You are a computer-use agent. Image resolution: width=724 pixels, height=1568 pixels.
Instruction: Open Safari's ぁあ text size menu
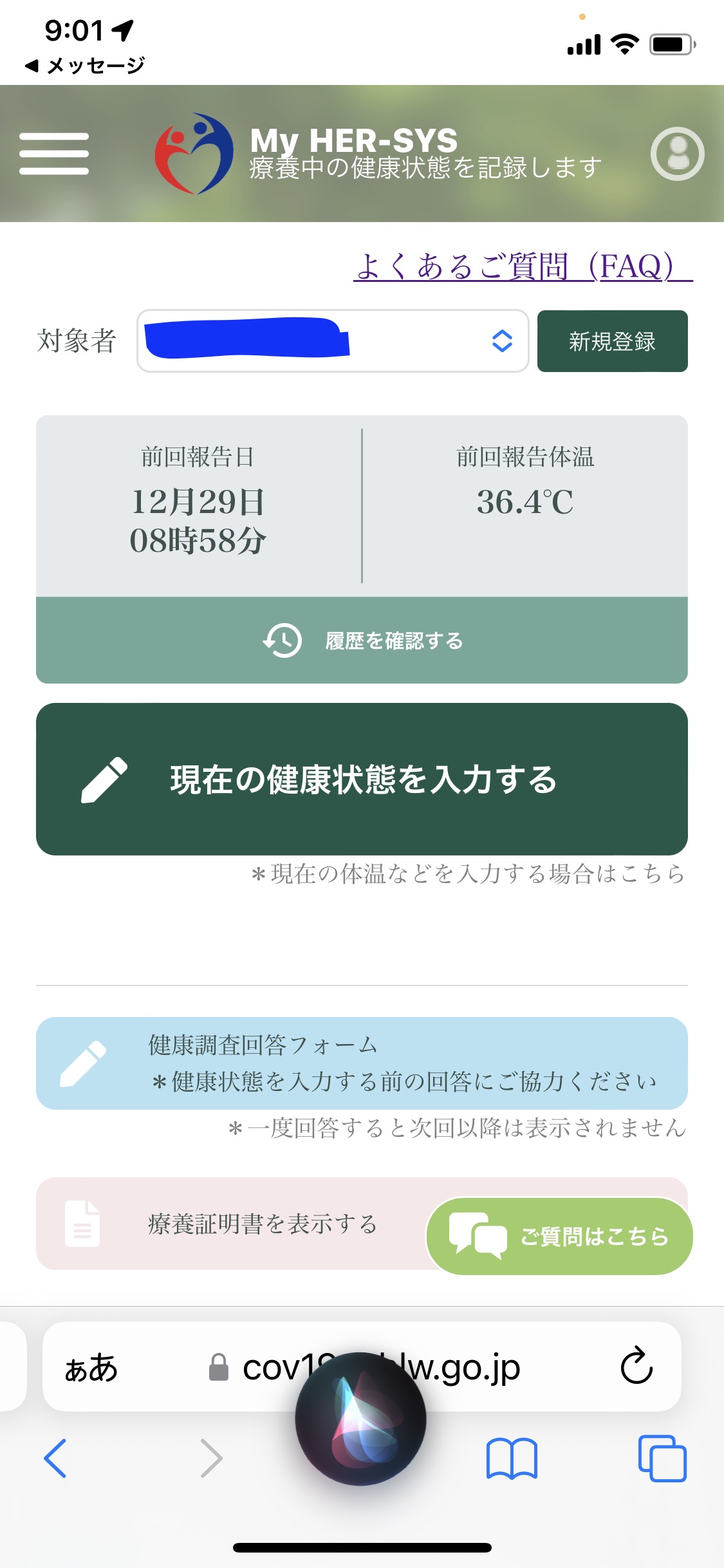(x=91, y=1368)
